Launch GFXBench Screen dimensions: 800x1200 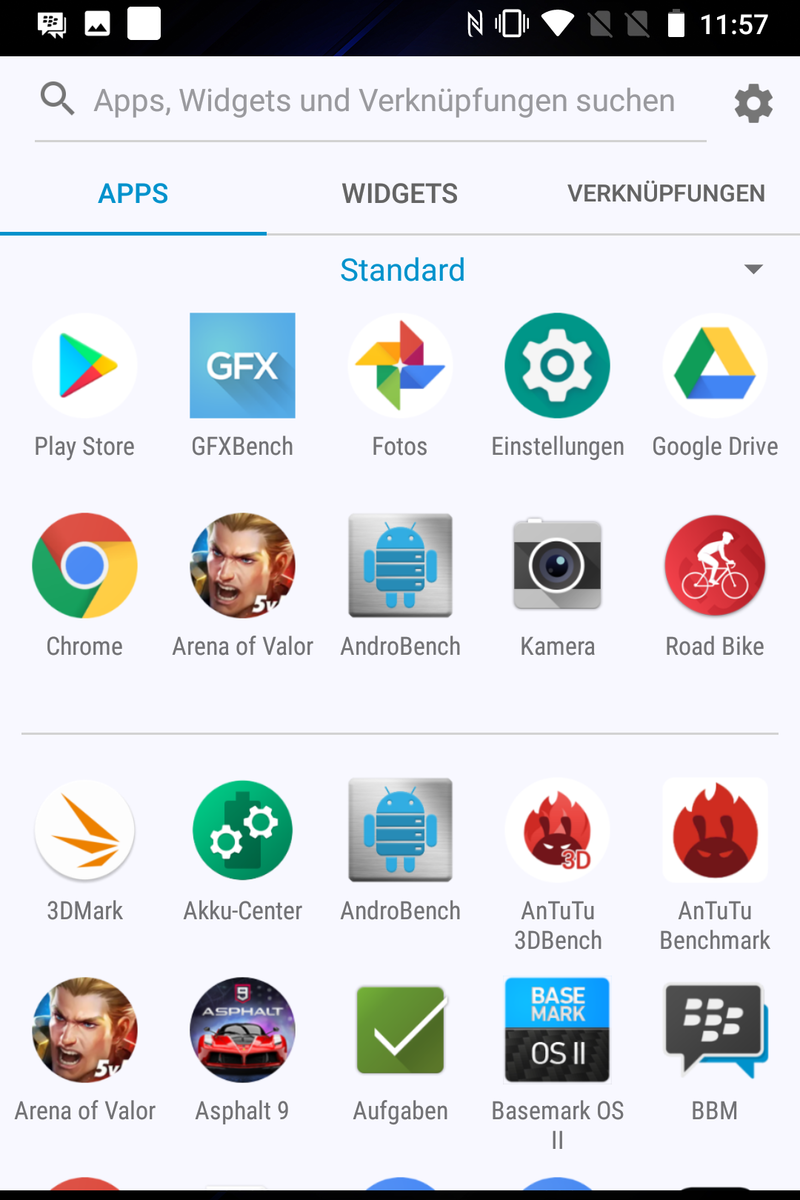pos(242,366)
